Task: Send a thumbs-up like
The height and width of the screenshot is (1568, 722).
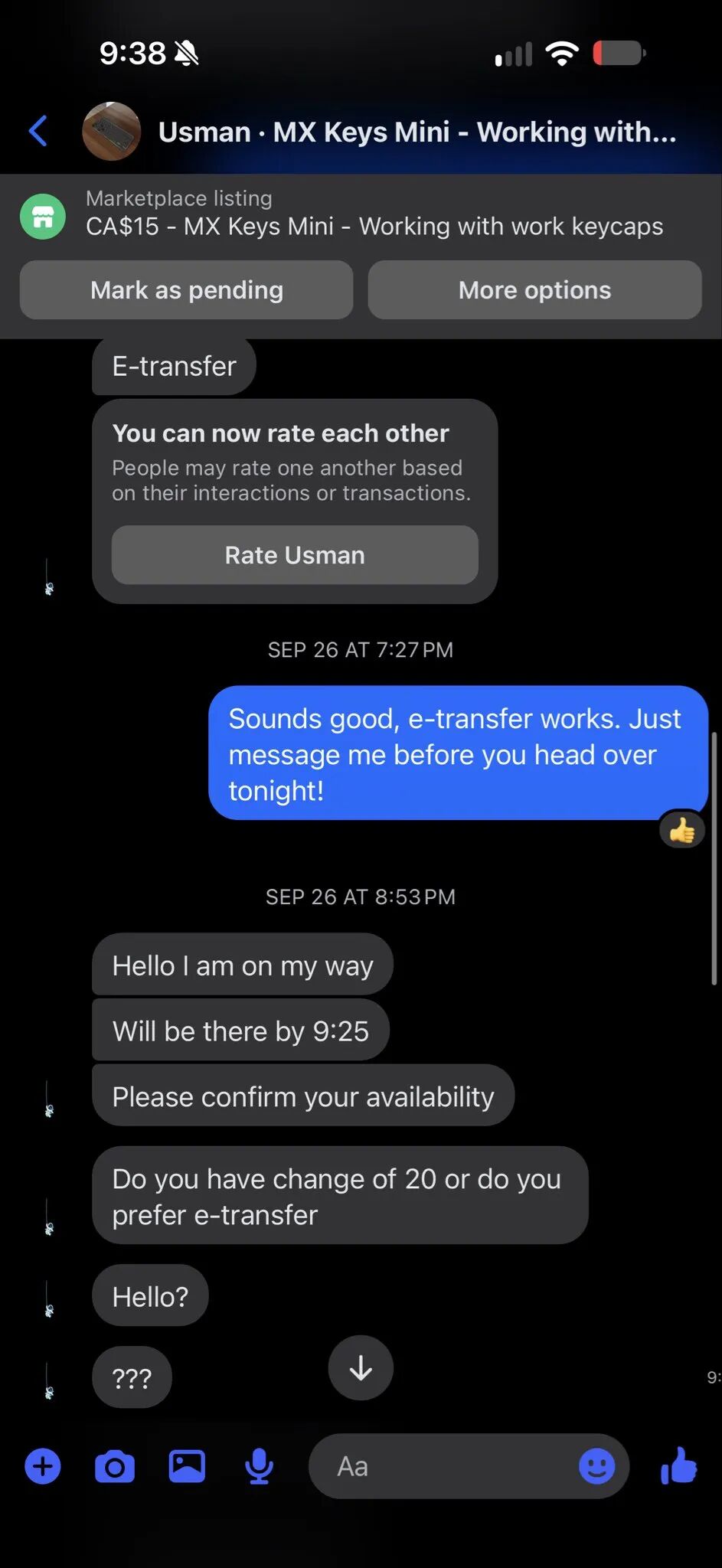Action: (x=679, y=1465)
